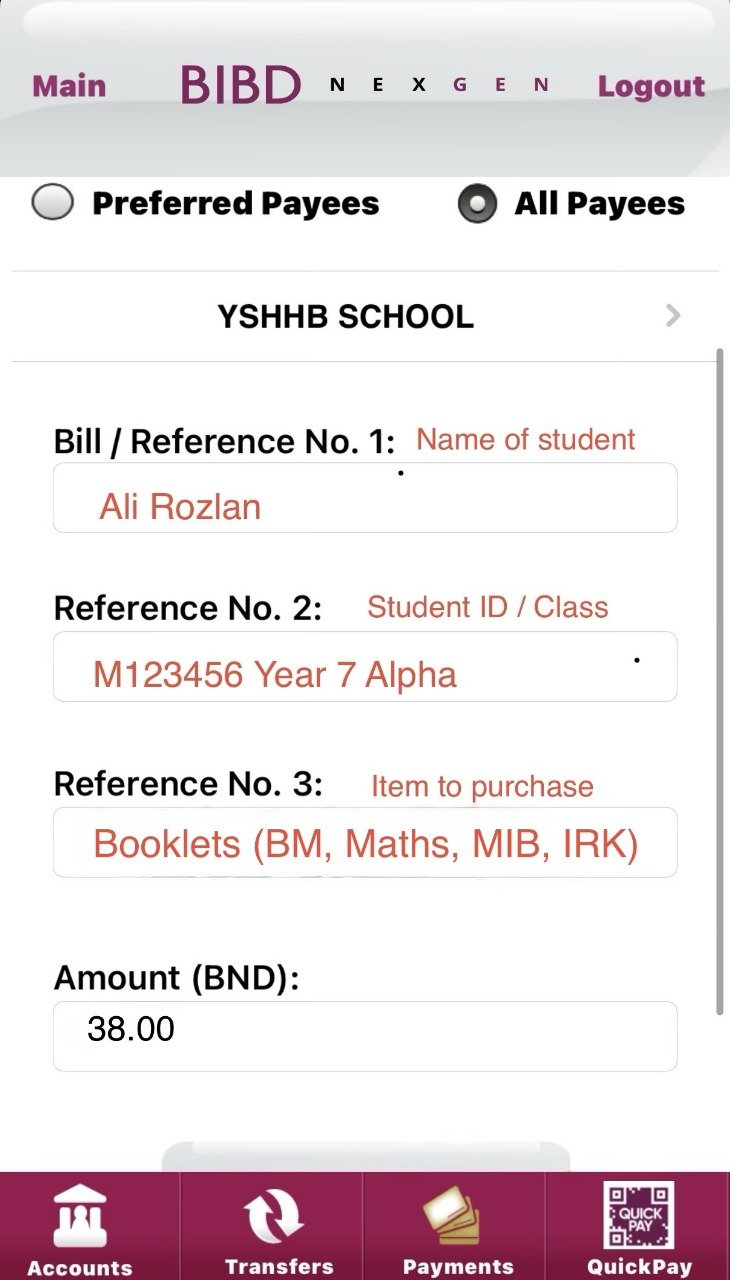The height and width of the screenshot is (1280, 730).
Task: Switch to the Transfers tab
Action: (x=272, y=1228)
